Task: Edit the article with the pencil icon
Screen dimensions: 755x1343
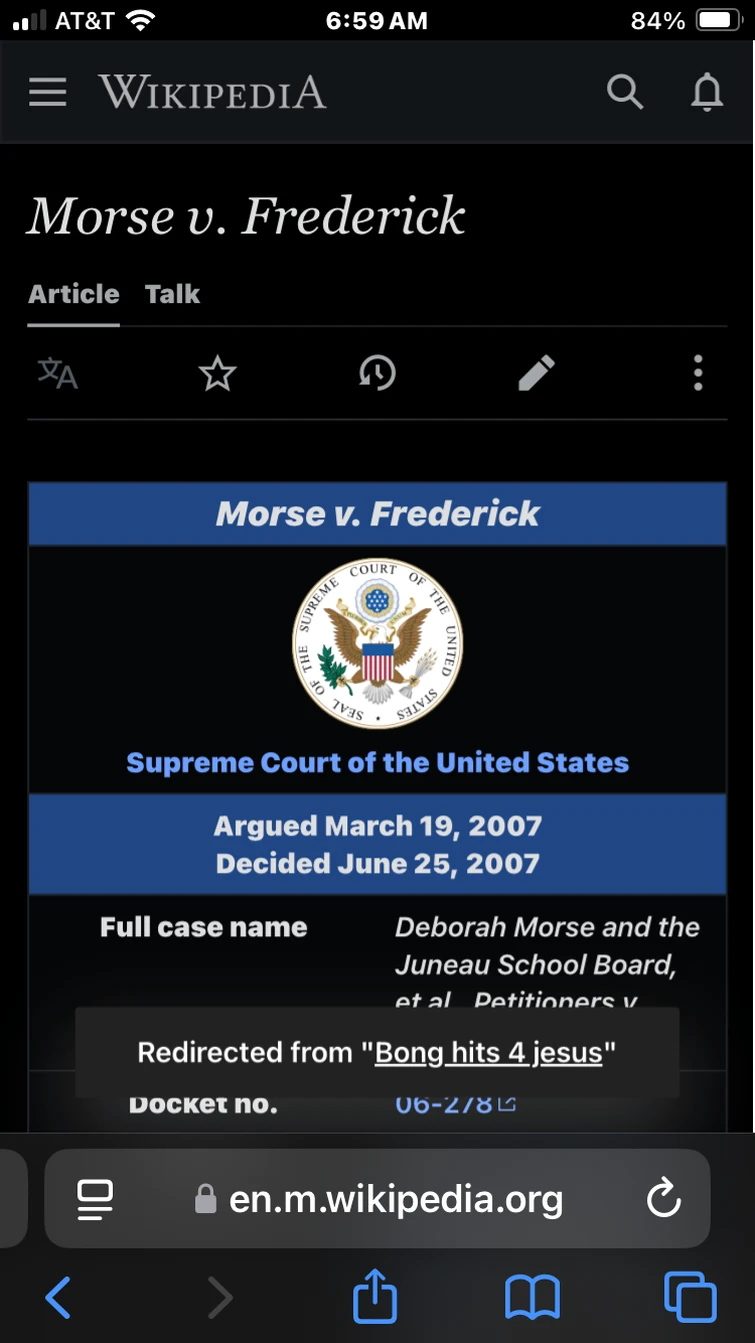Action: (x=536, y=374)
